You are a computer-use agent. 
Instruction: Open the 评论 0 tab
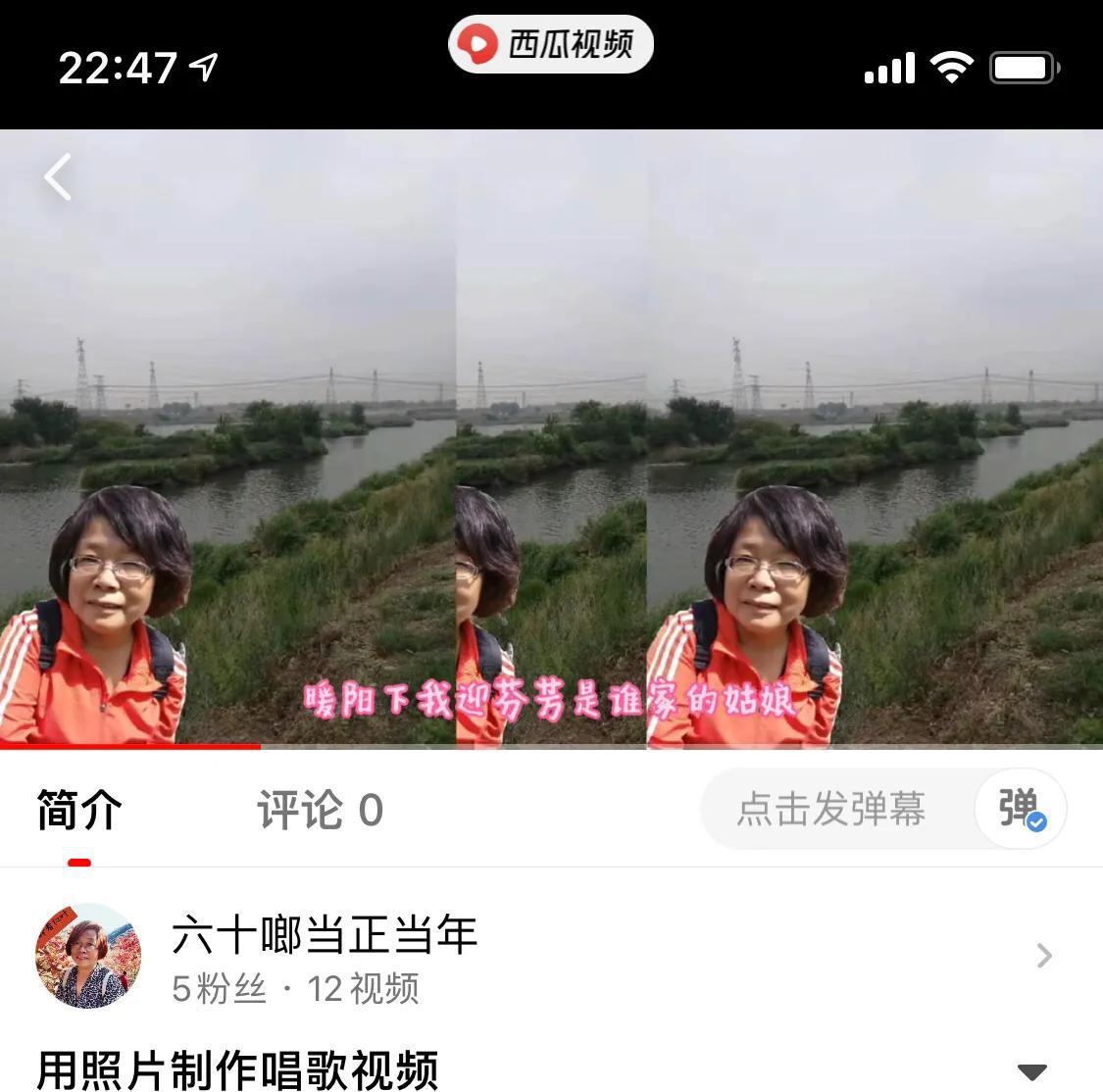pos(320,811)
